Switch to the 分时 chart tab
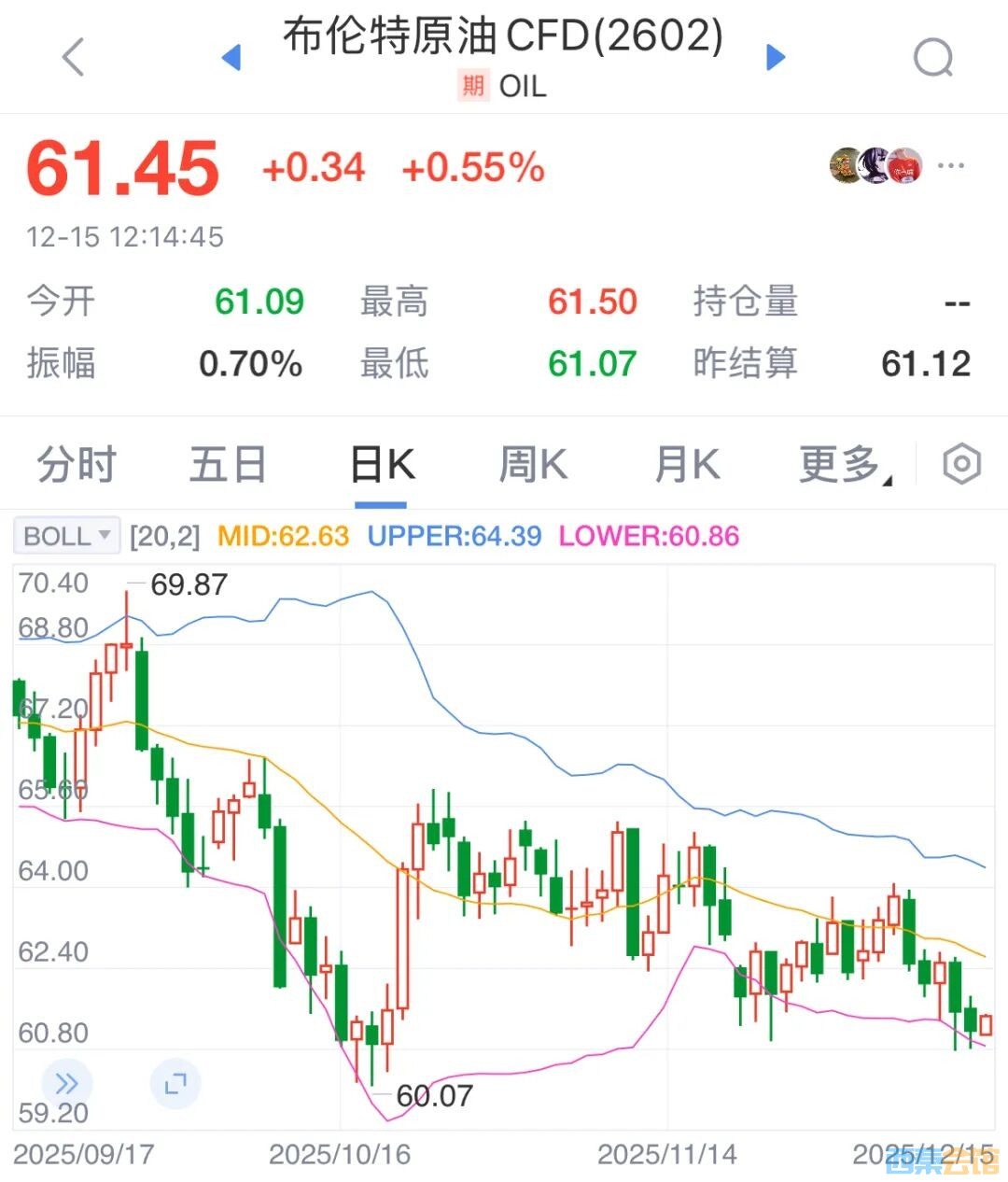 pos(76,465)
